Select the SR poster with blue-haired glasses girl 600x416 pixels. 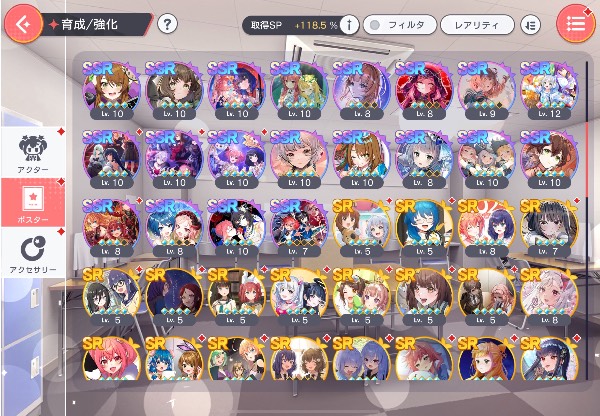424,228
